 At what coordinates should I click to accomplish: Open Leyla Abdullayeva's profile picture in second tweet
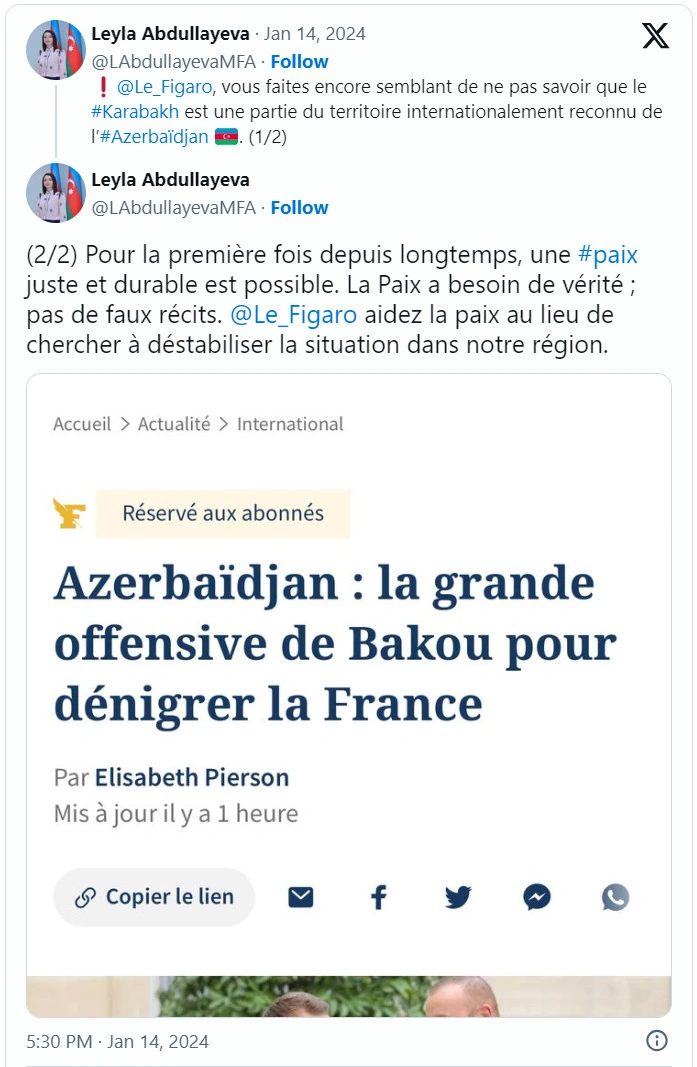coord(56,193)
